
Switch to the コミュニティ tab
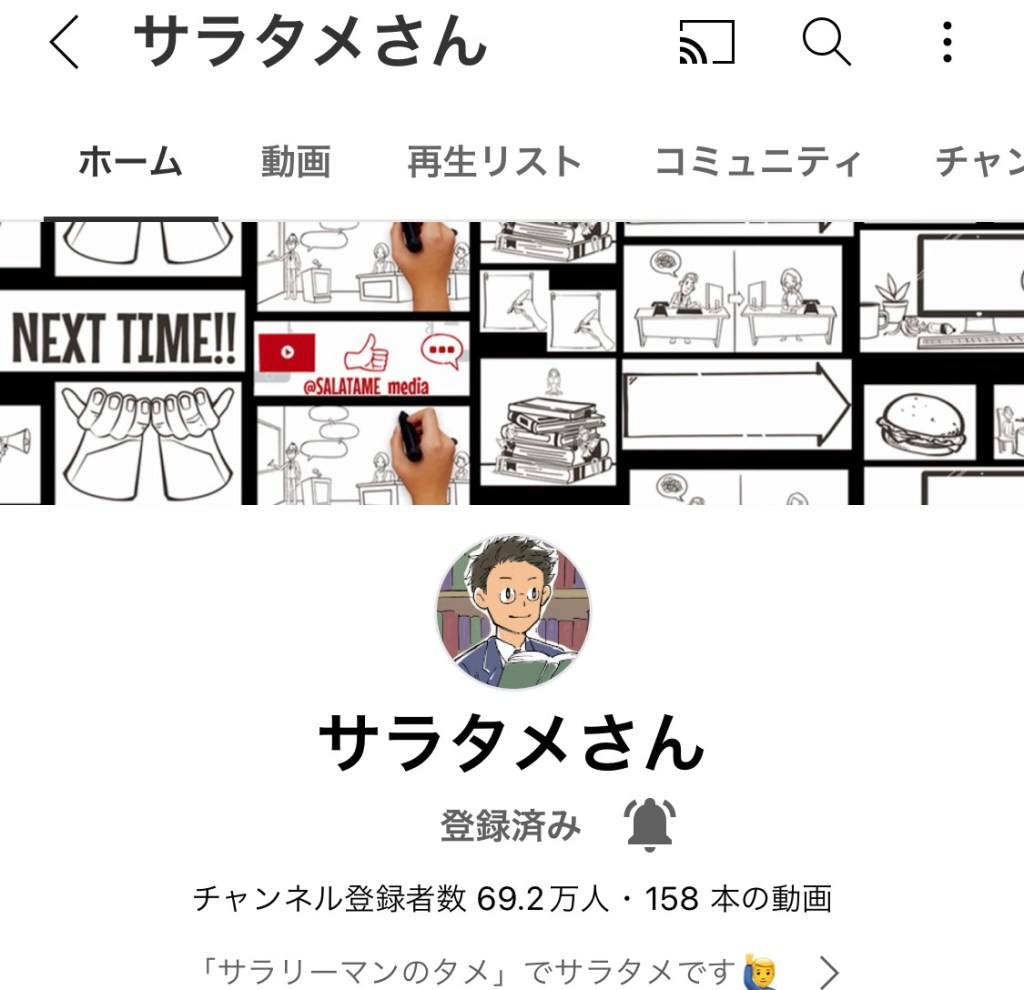point(758,162)
